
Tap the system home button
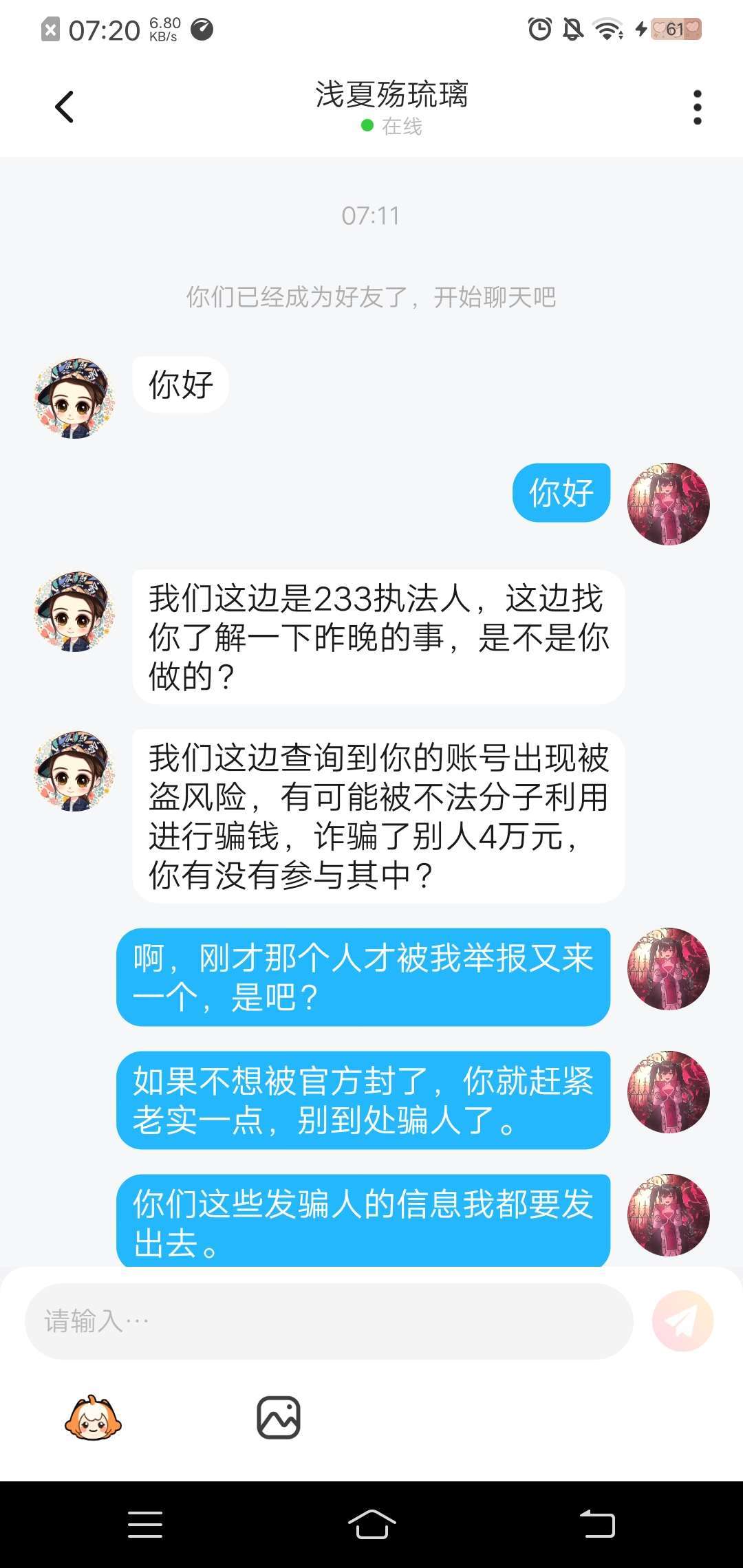click(371, 1524)
